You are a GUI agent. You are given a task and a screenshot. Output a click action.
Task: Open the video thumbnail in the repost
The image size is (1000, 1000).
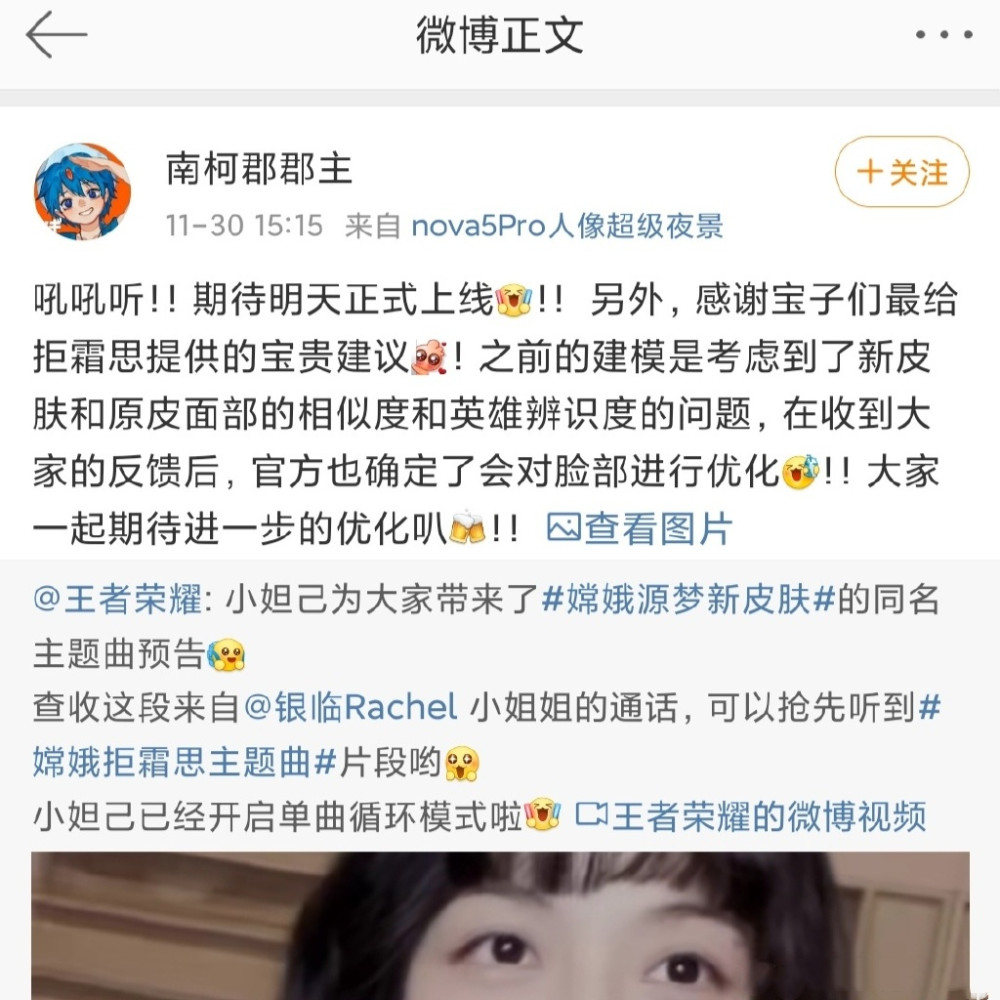tap(500, 925)
